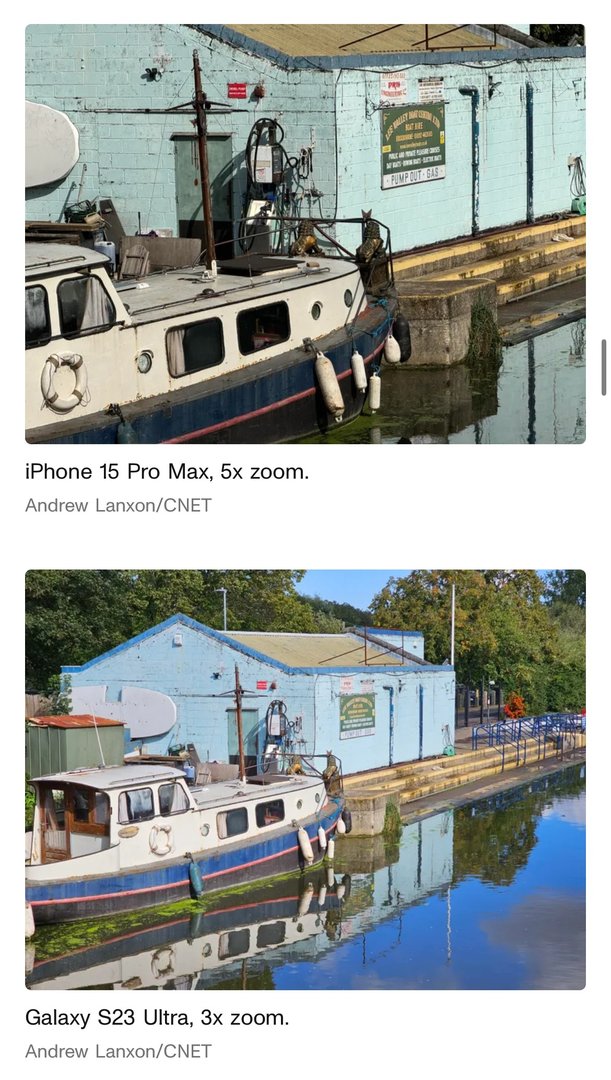Open the iPhone 15 Pro Max 5x zoom photo

(x=305, y=234)
